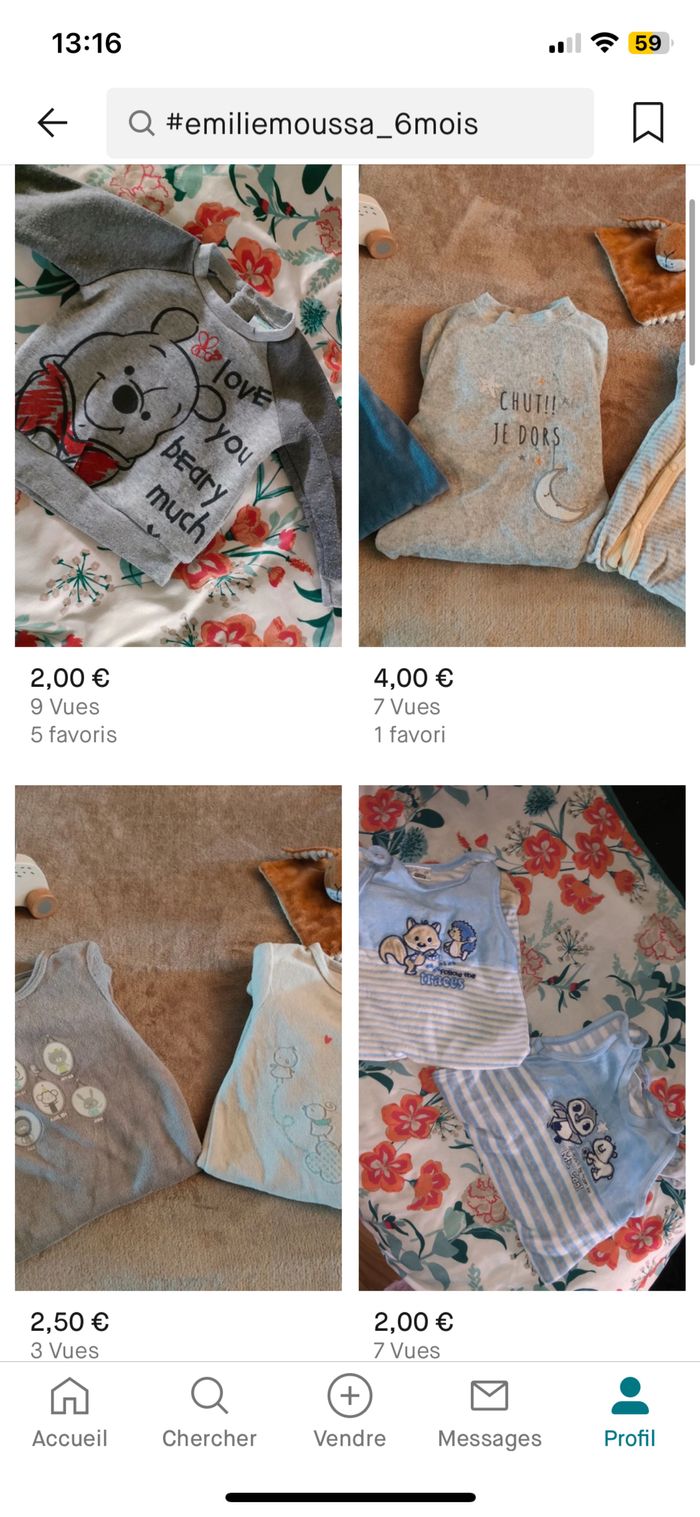The height and width of the screenshot is (1517, 700).
Task: Check the Messages tab
Action: 489,1412
